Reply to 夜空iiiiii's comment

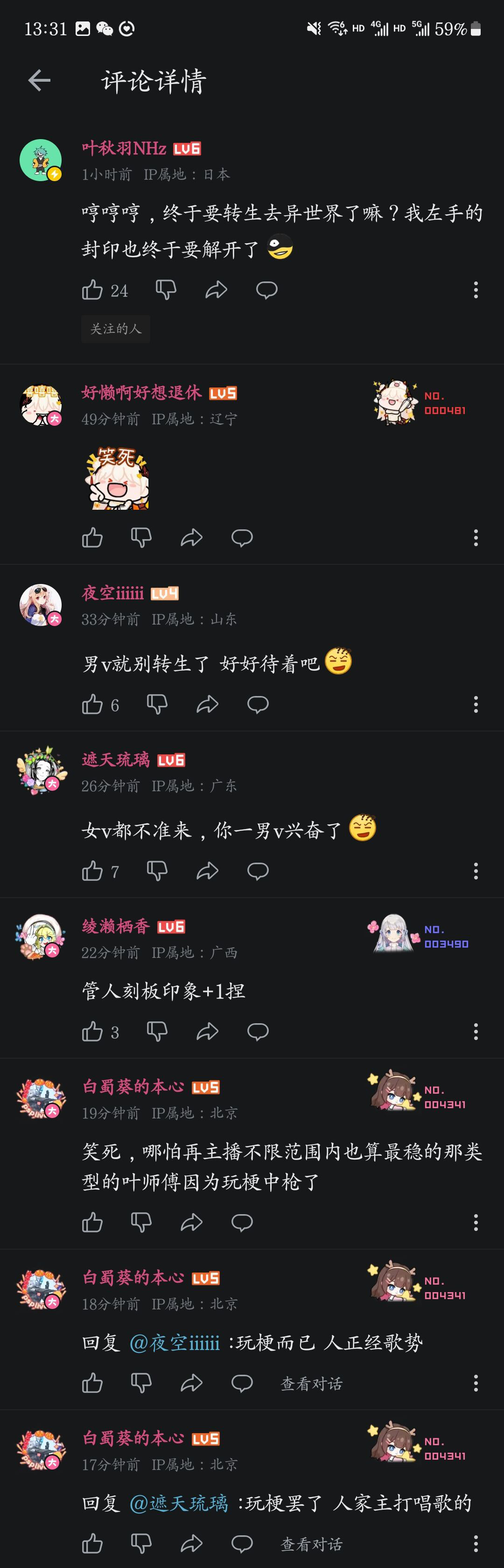tap(258, 705)
